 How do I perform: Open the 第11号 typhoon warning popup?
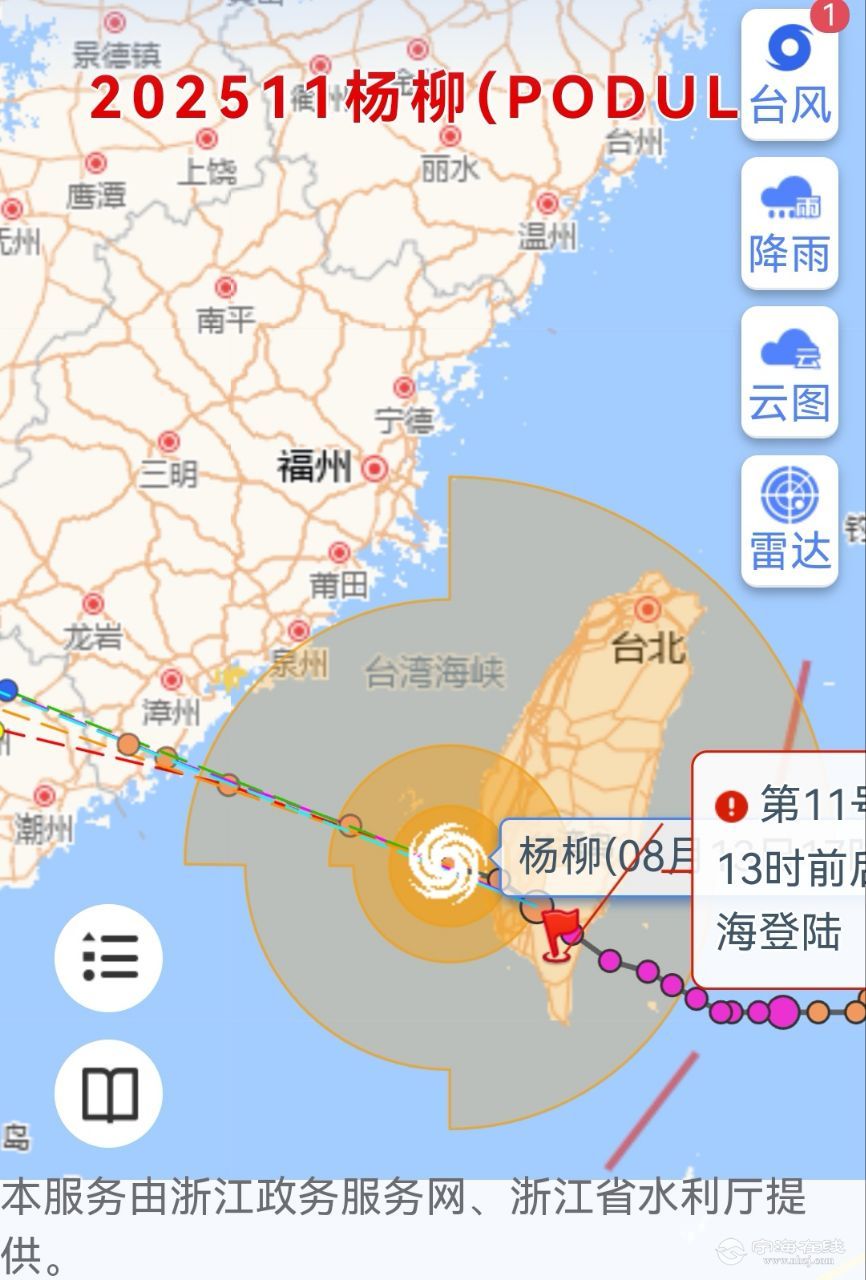click(785, 868)
